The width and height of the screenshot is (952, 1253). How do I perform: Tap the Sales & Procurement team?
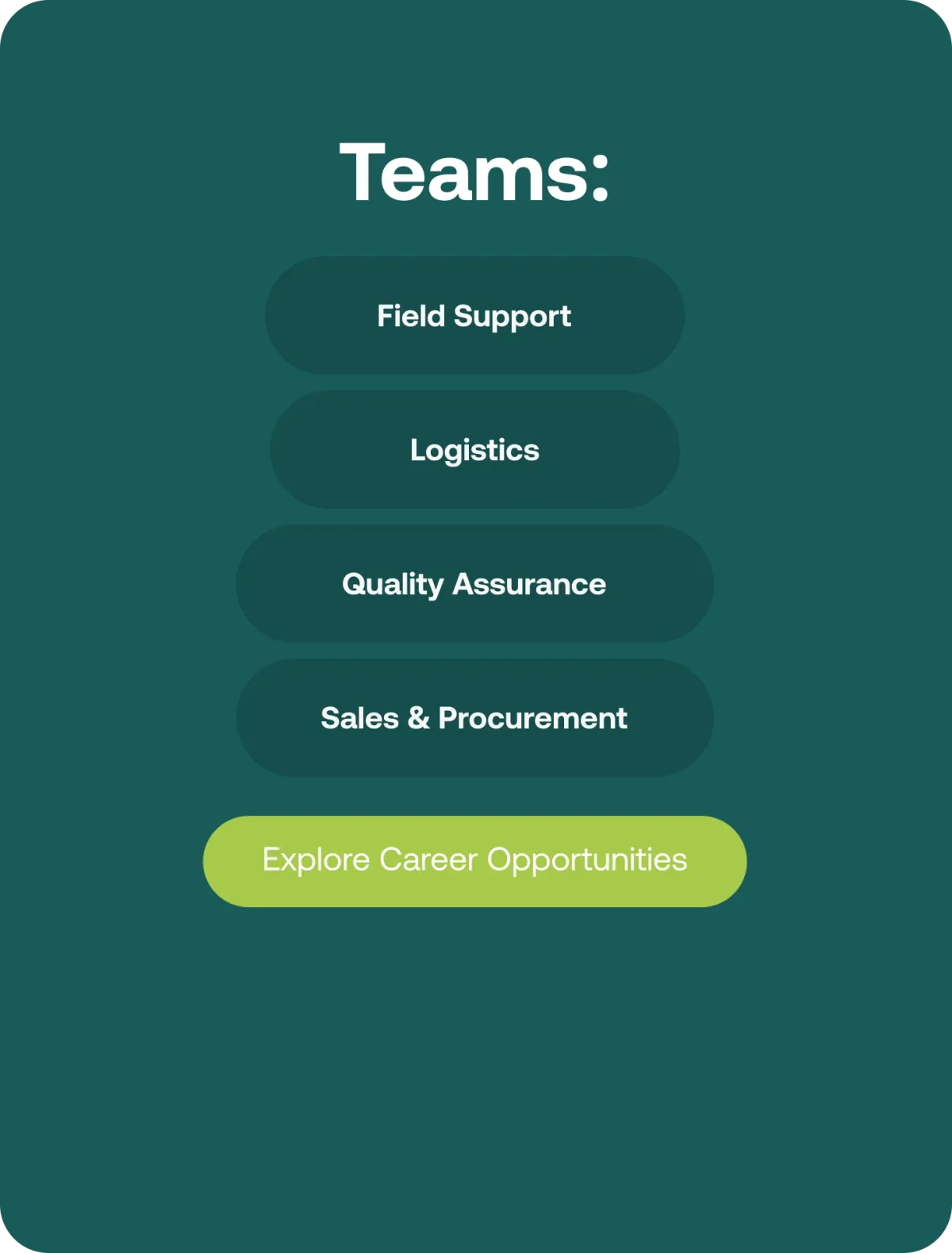coord(474,717)
